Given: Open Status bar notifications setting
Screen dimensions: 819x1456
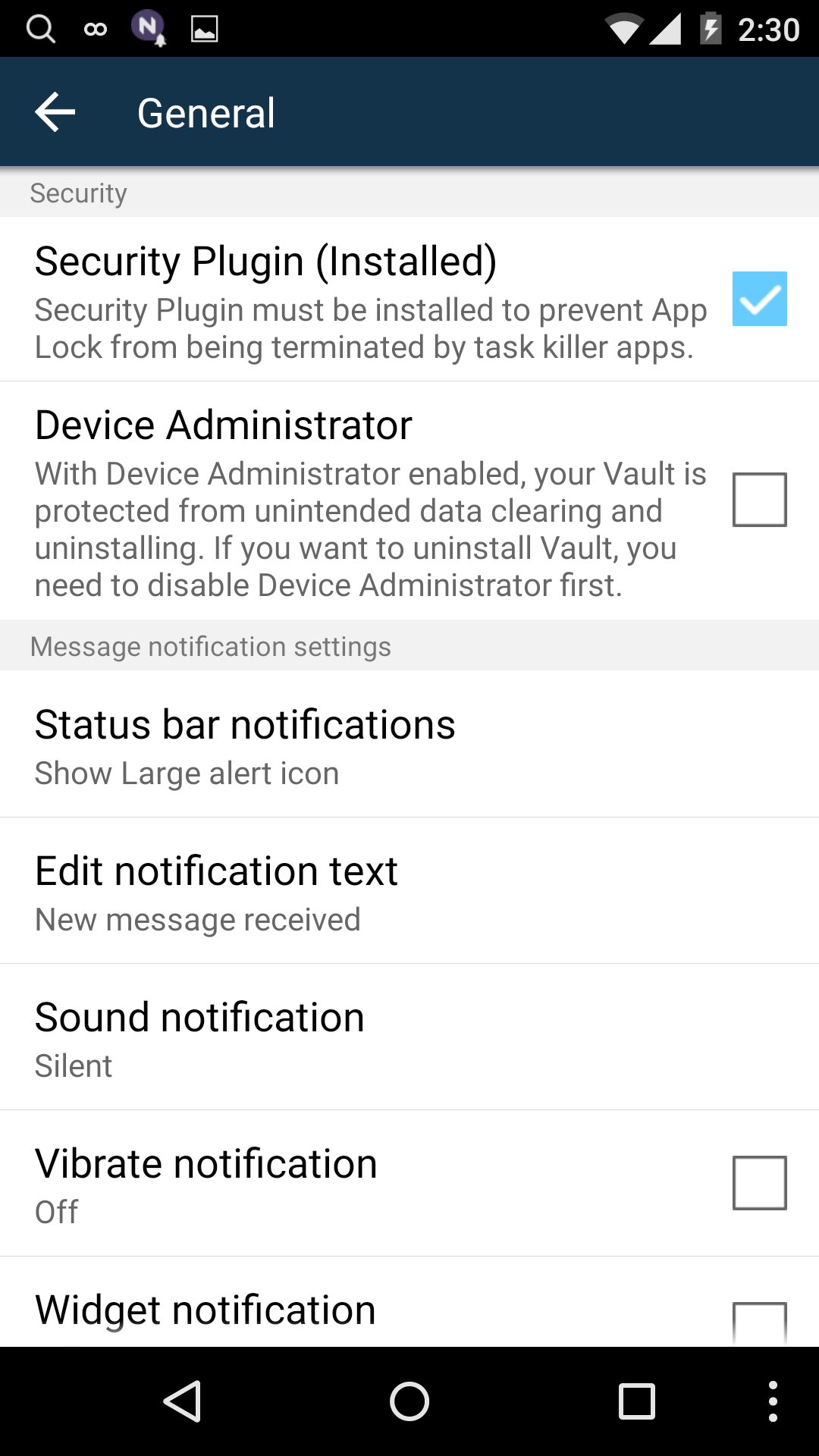Looking at the screenshot, I should [x=409, y=744].
